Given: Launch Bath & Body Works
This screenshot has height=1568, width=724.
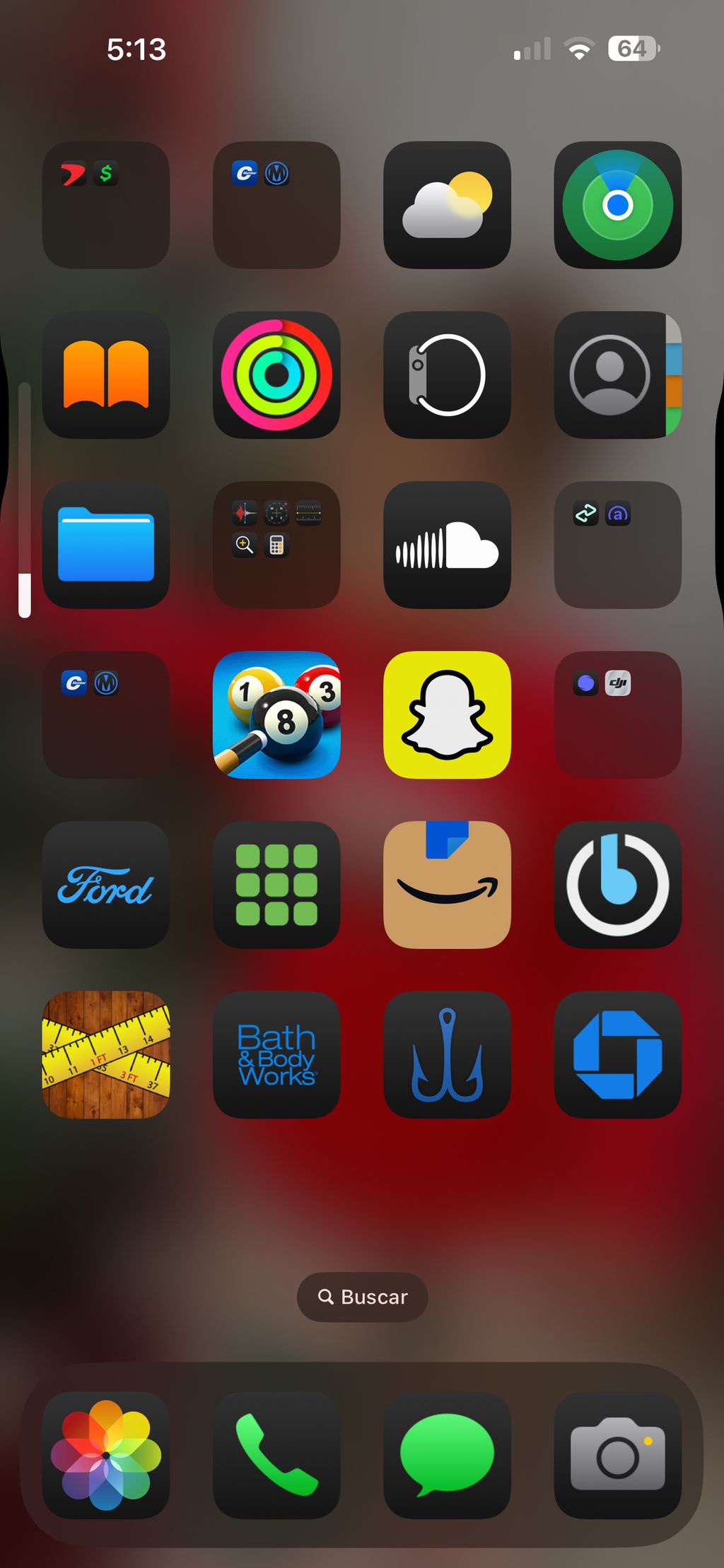Looking at the screenshot, I should pyautogui.click(x=276, y=1054).
